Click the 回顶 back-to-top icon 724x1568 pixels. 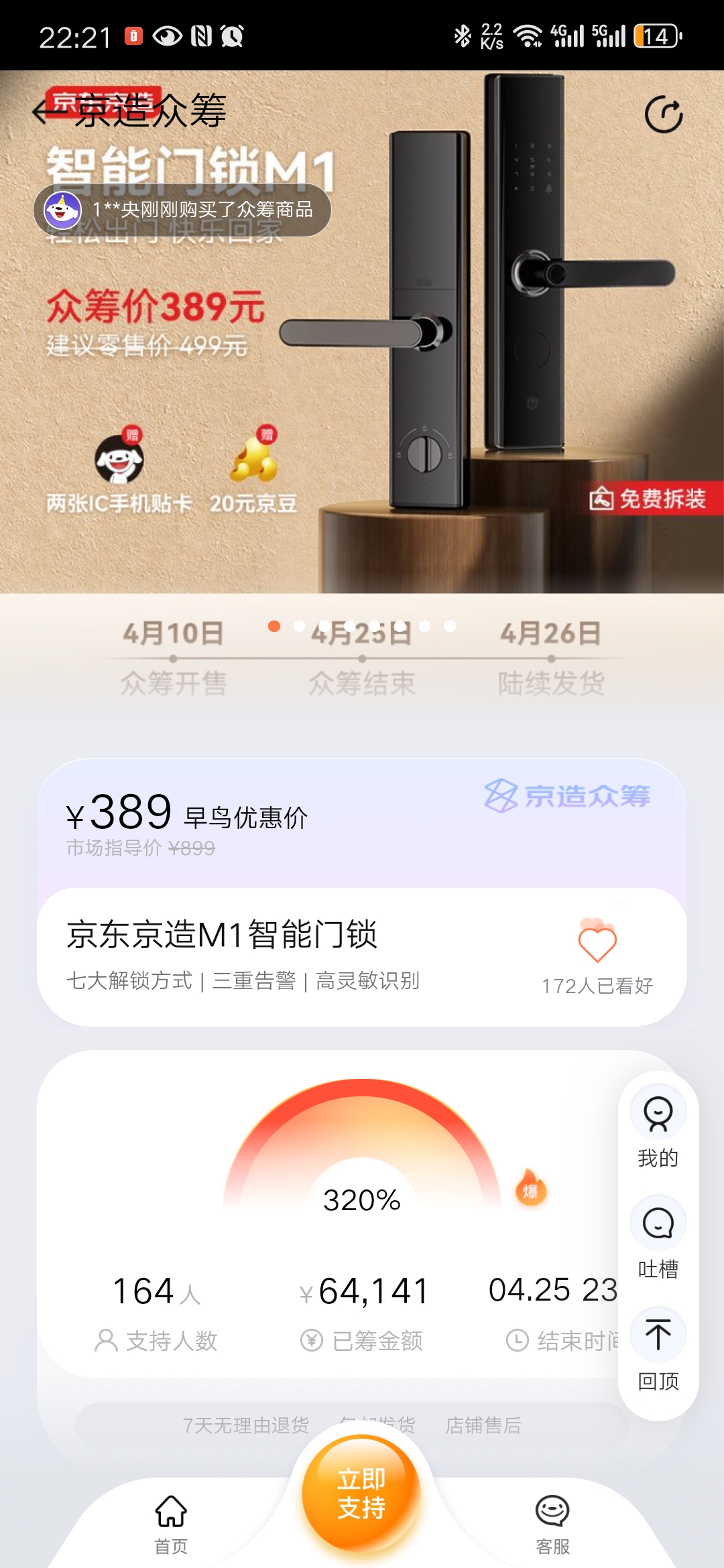click(658, 1335)
